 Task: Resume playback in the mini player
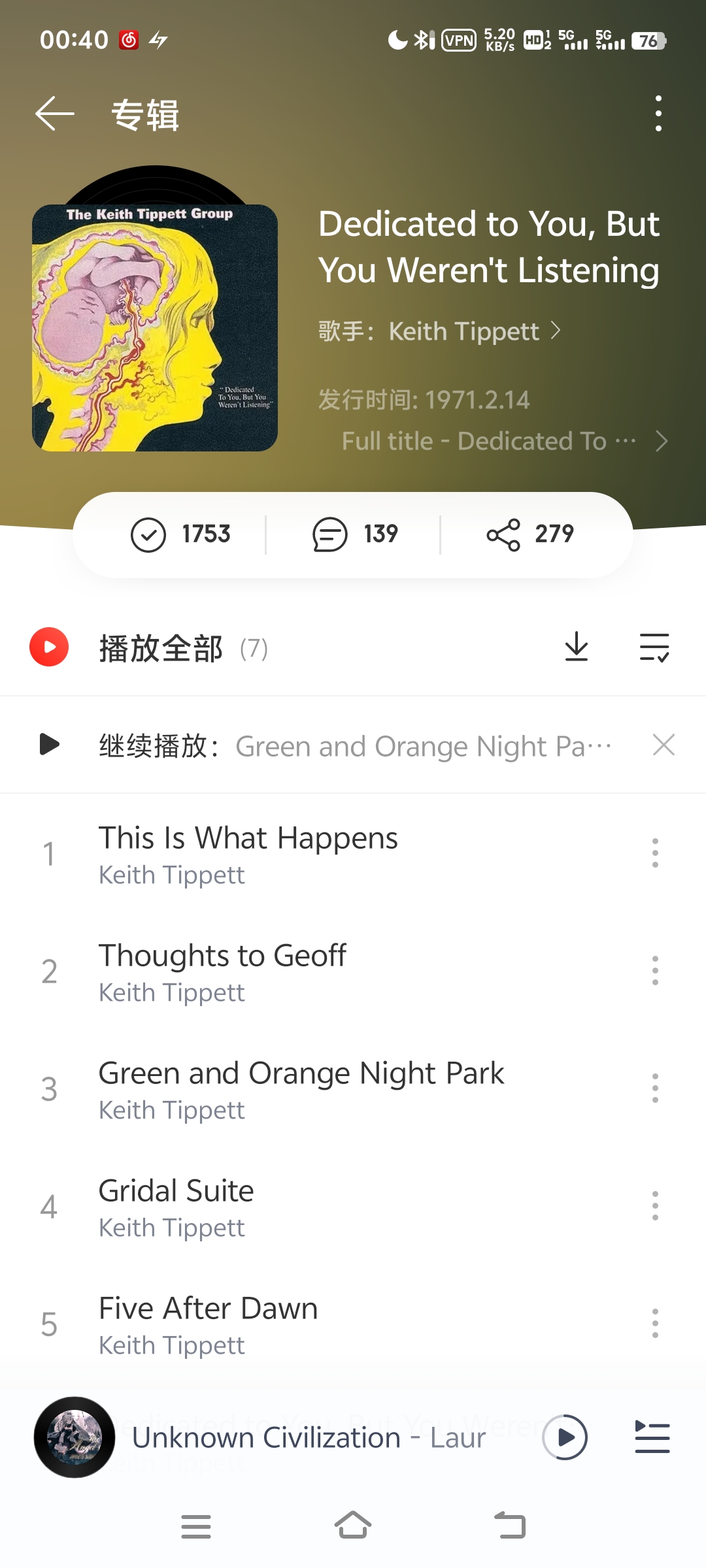tap(565, 1437)
